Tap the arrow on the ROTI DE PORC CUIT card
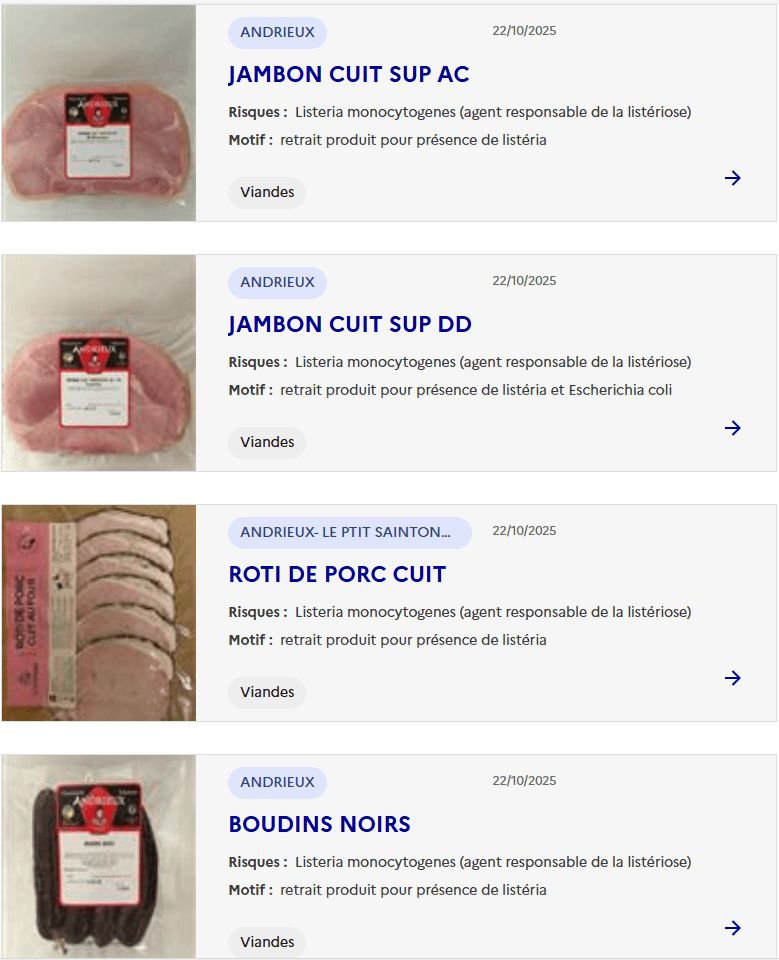The image size is (779, 960). point(733,678)
